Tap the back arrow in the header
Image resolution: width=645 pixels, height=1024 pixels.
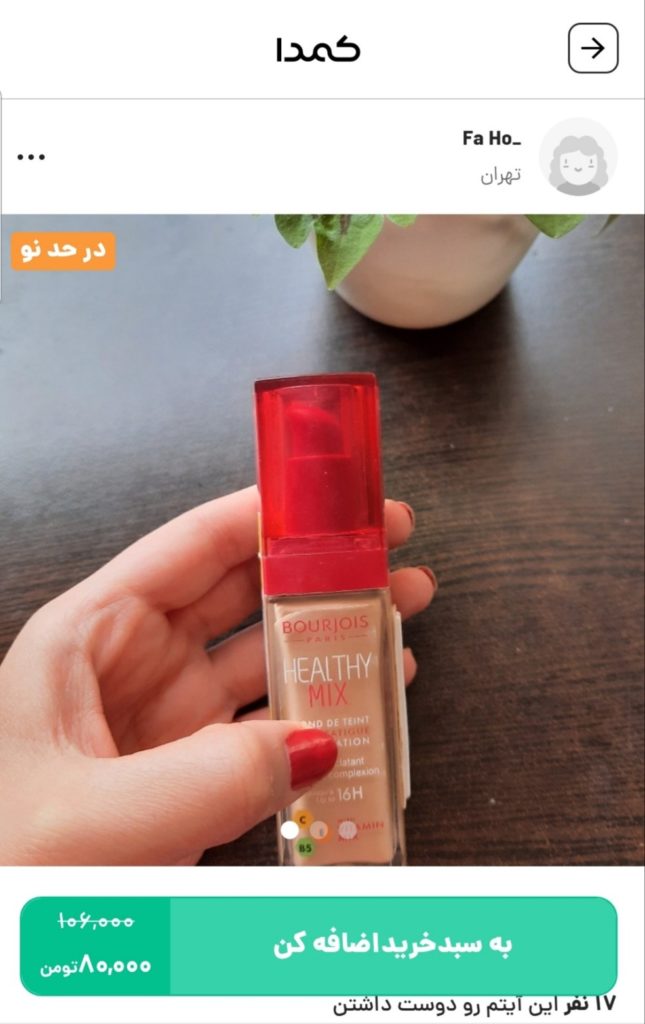click(593, 49)
